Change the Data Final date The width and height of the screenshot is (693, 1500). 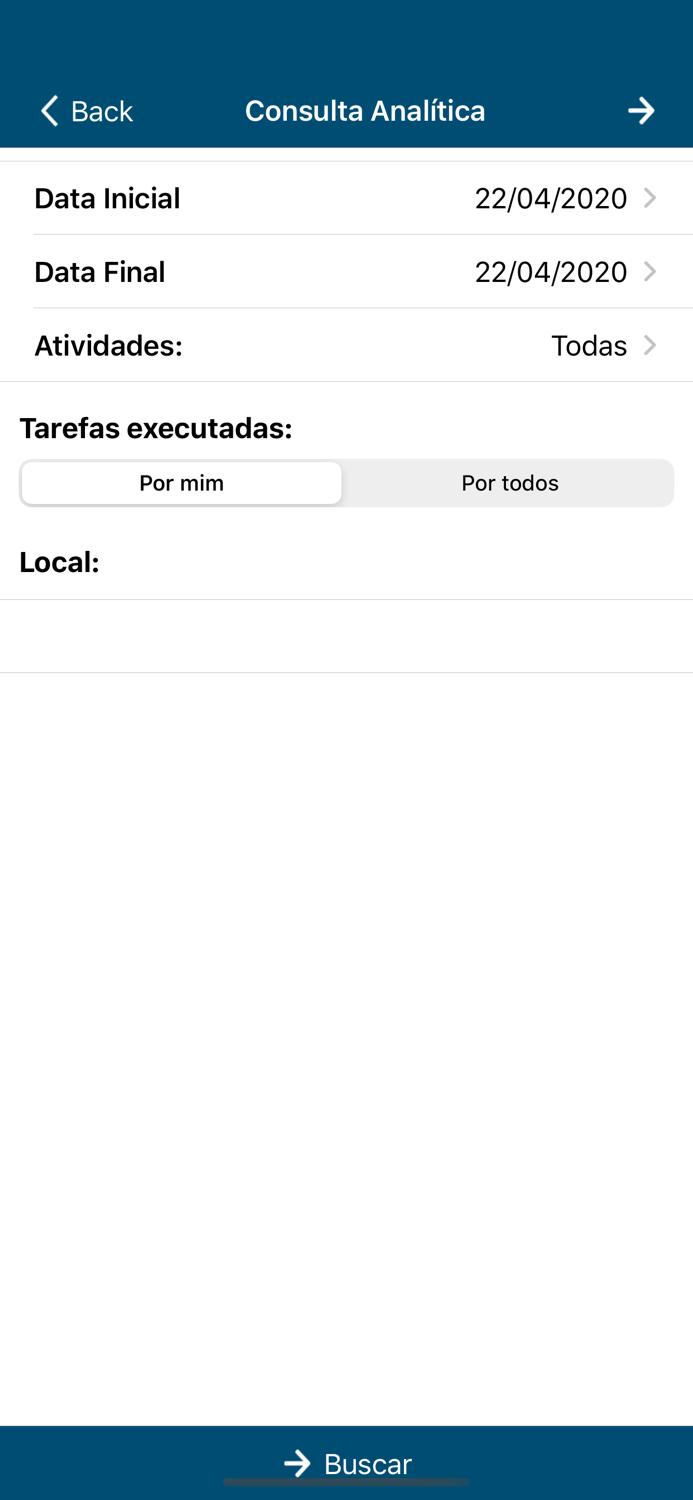coord(346,272)
